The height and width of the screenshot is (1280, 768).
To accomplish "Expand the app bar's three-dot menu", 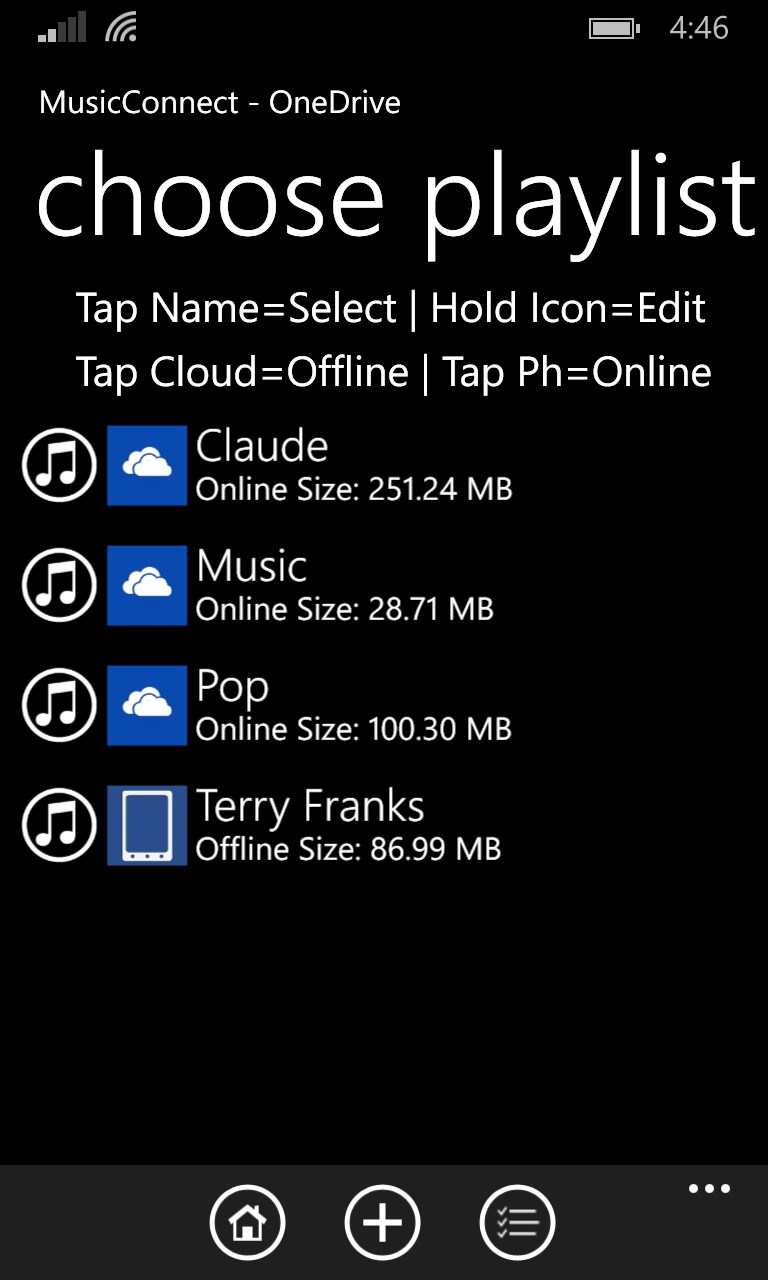I will coord(709,1189).
